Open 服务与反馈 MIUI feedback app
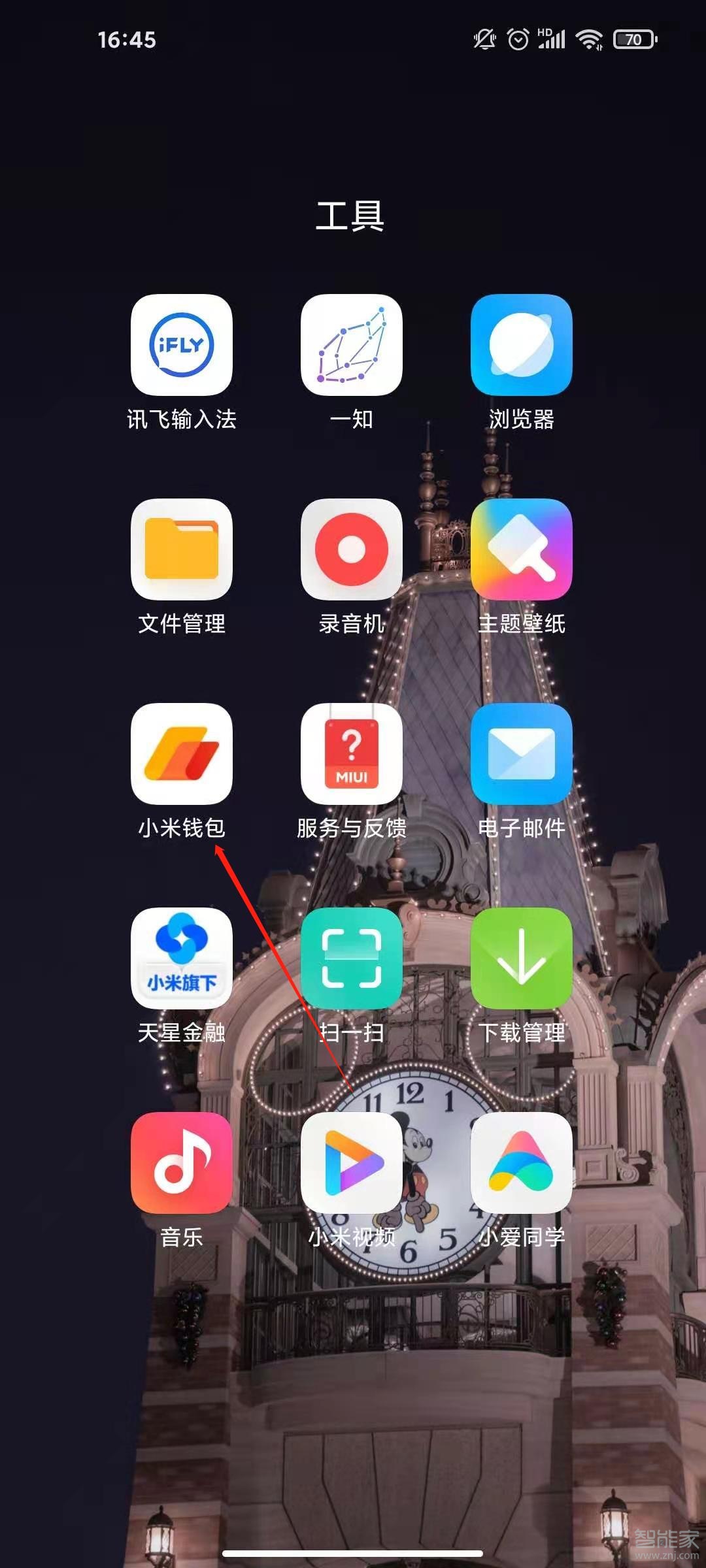 coord(352,754)
